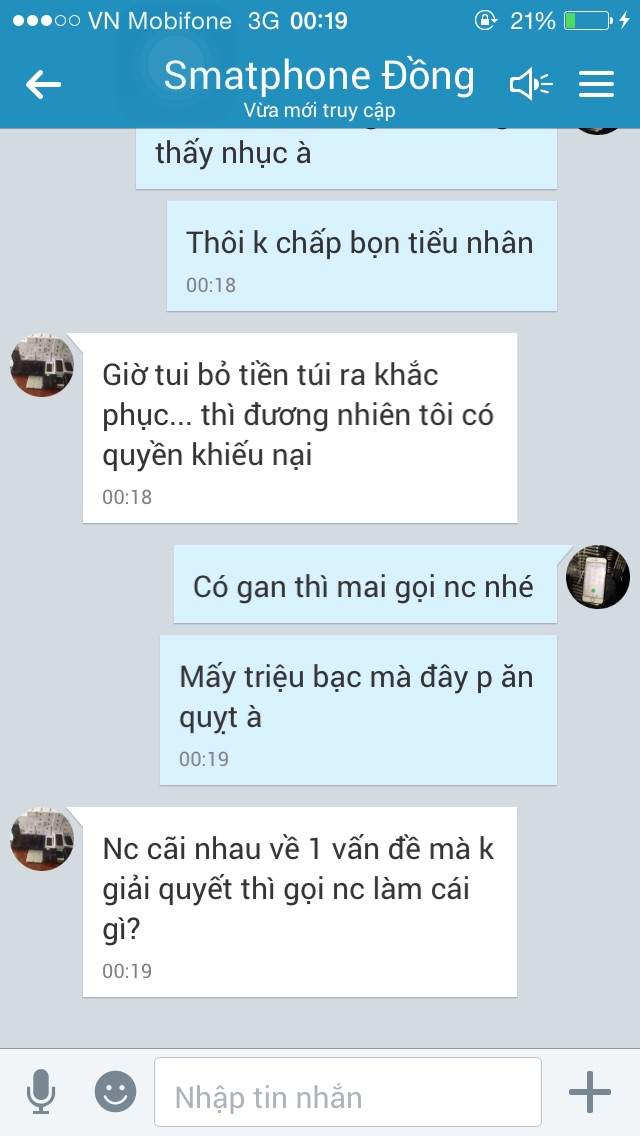Open the hamburger menu
Screen dimensions: 640x1136
pos(597,84)
